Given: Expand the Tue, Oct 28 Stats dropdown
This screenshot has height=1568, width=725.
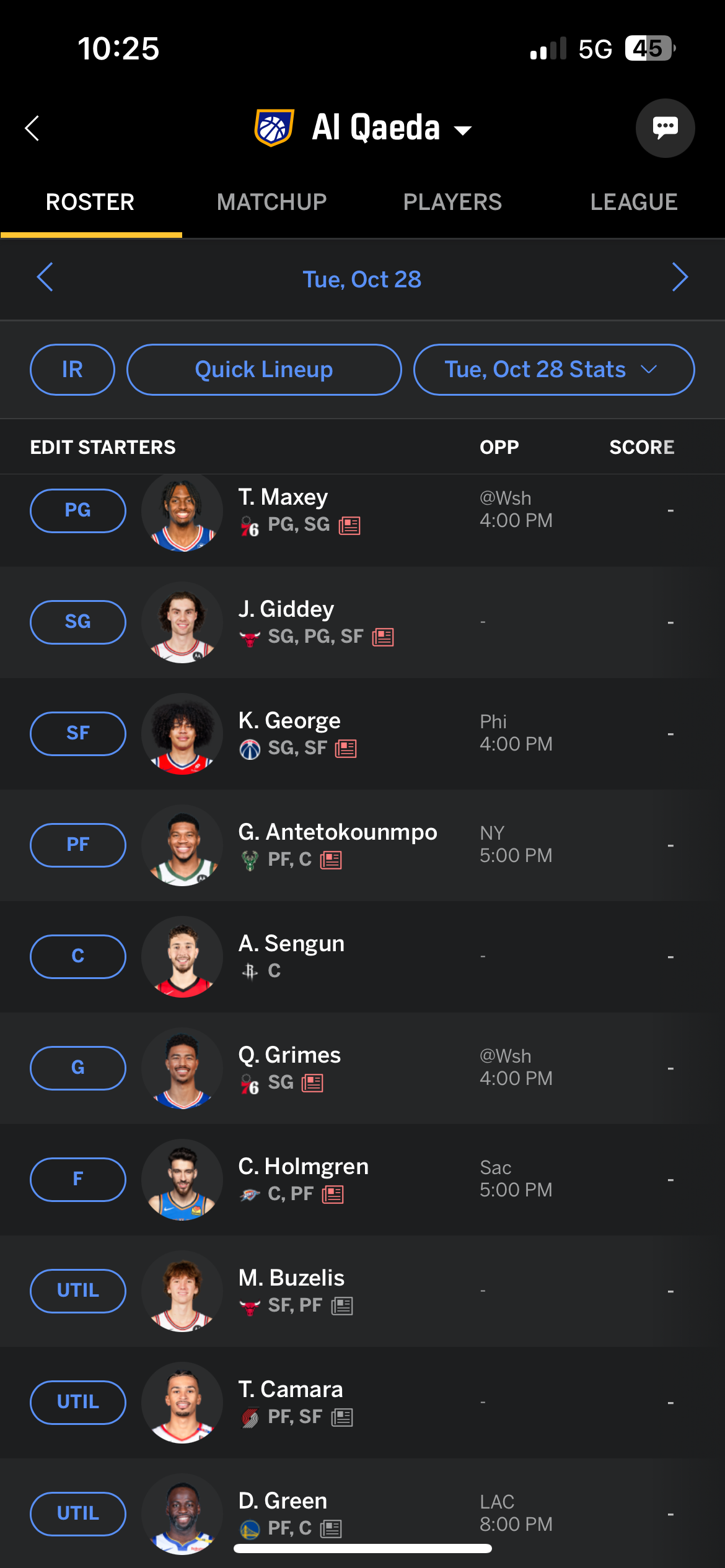Looking at the screenshot, I should click(553, 370).
